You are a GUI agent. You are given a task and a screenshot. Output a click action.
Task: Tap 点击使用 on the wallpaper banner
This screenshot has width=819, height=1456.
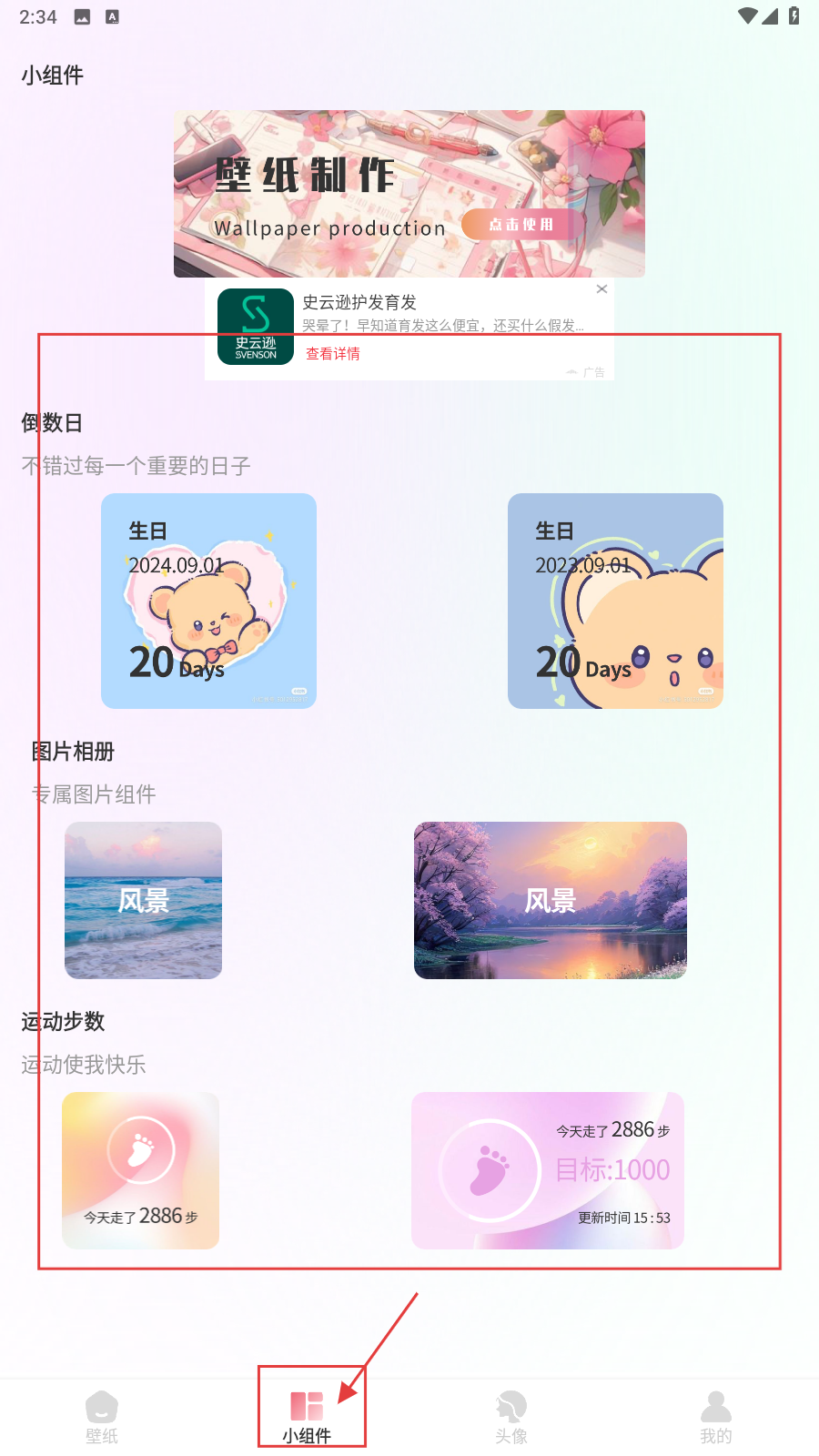521,225
